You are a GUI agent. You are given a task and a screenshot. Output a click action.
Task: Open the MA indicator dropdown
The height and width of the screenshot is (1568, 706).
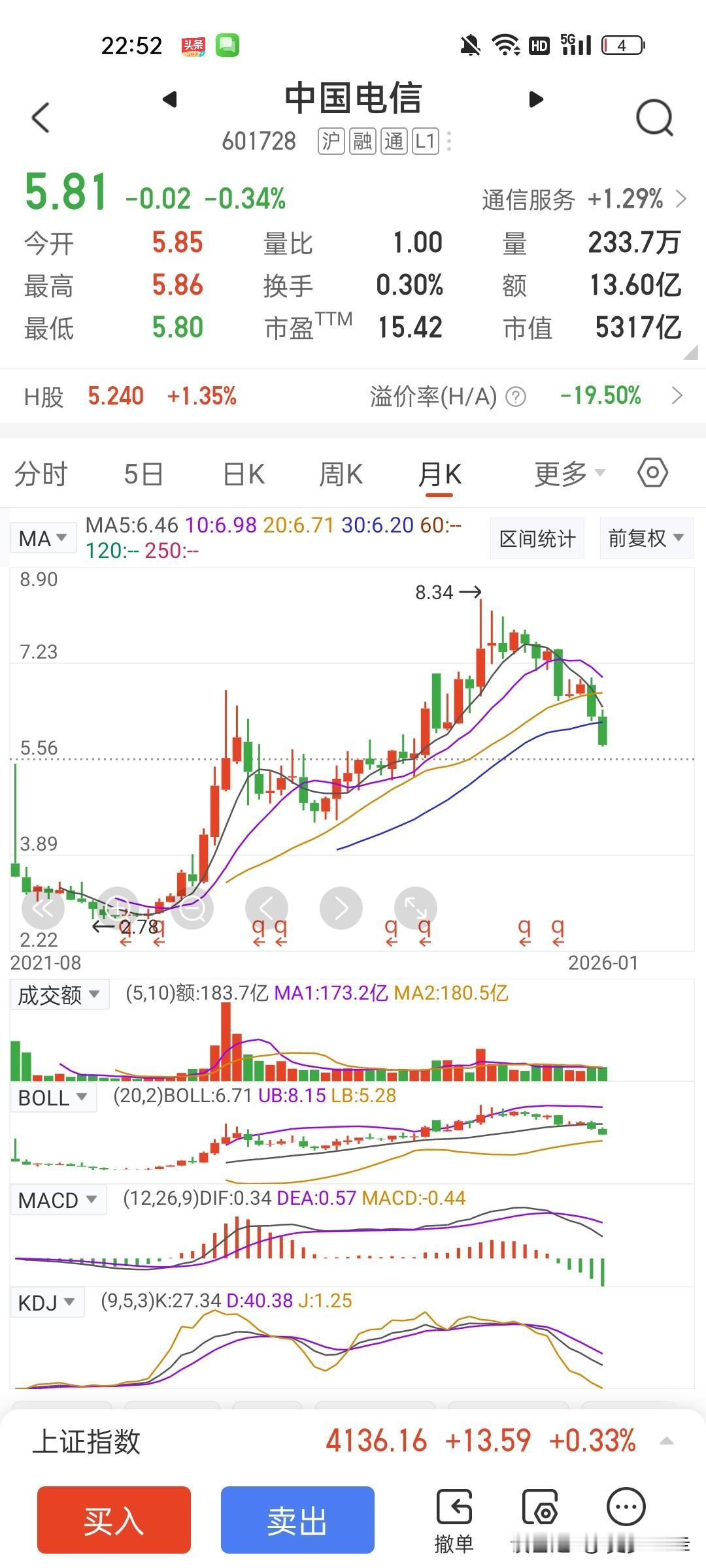coord(43,537)
